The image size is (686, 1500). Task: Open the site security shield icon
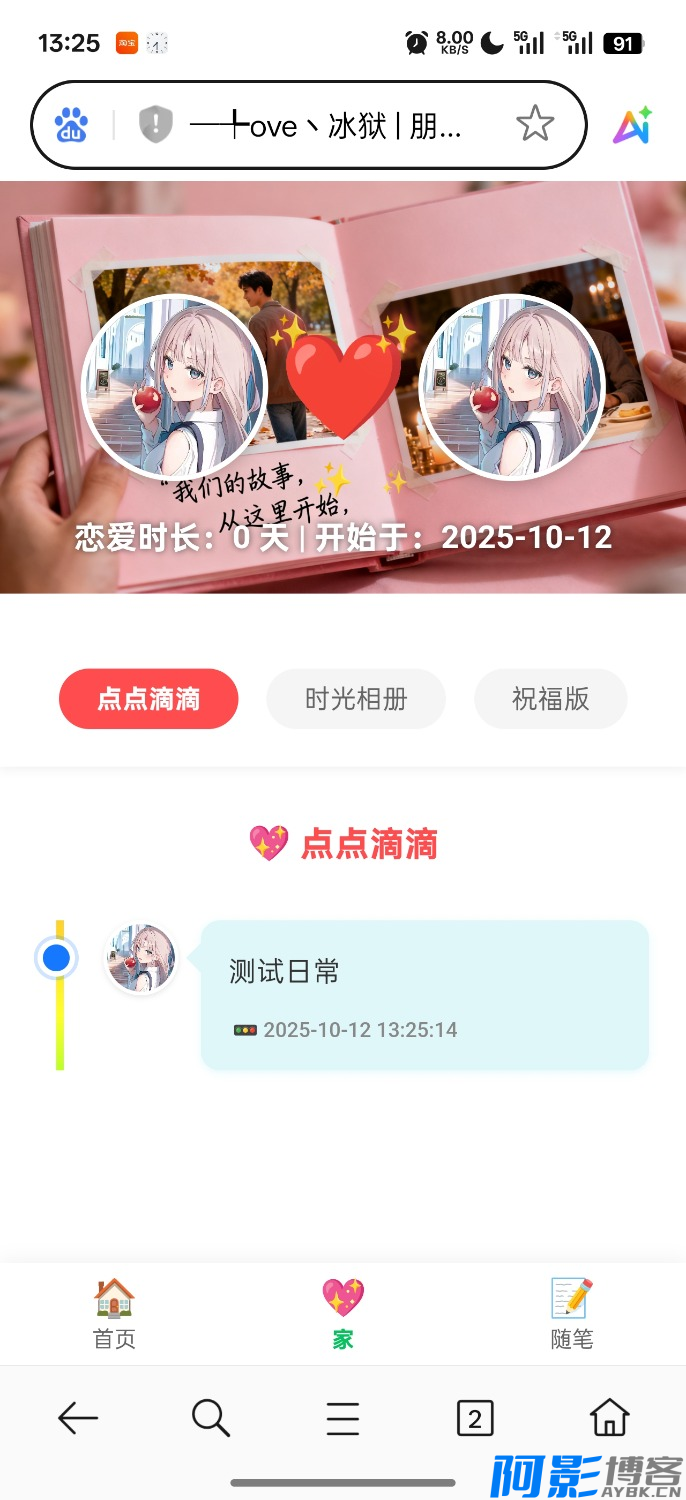click(x=155, y=125)
